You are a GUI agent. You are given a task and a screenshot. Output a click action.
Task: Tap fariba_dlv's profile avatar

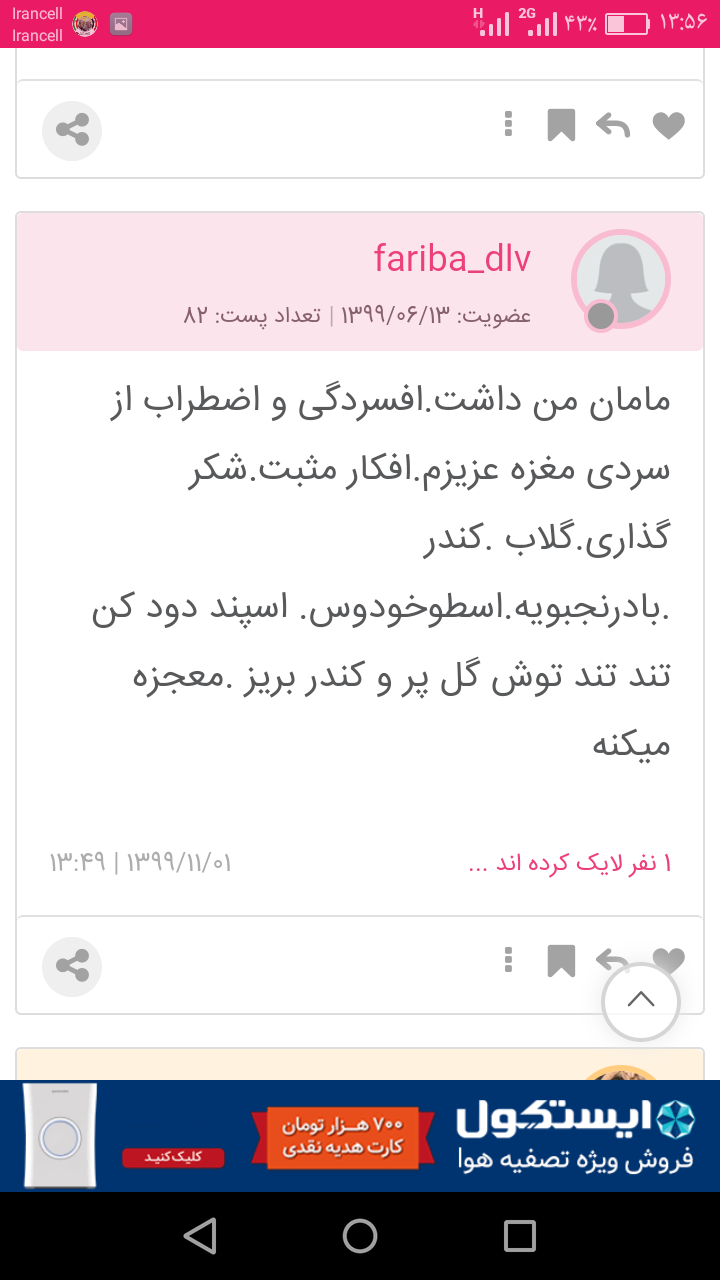tap(621, 279)
